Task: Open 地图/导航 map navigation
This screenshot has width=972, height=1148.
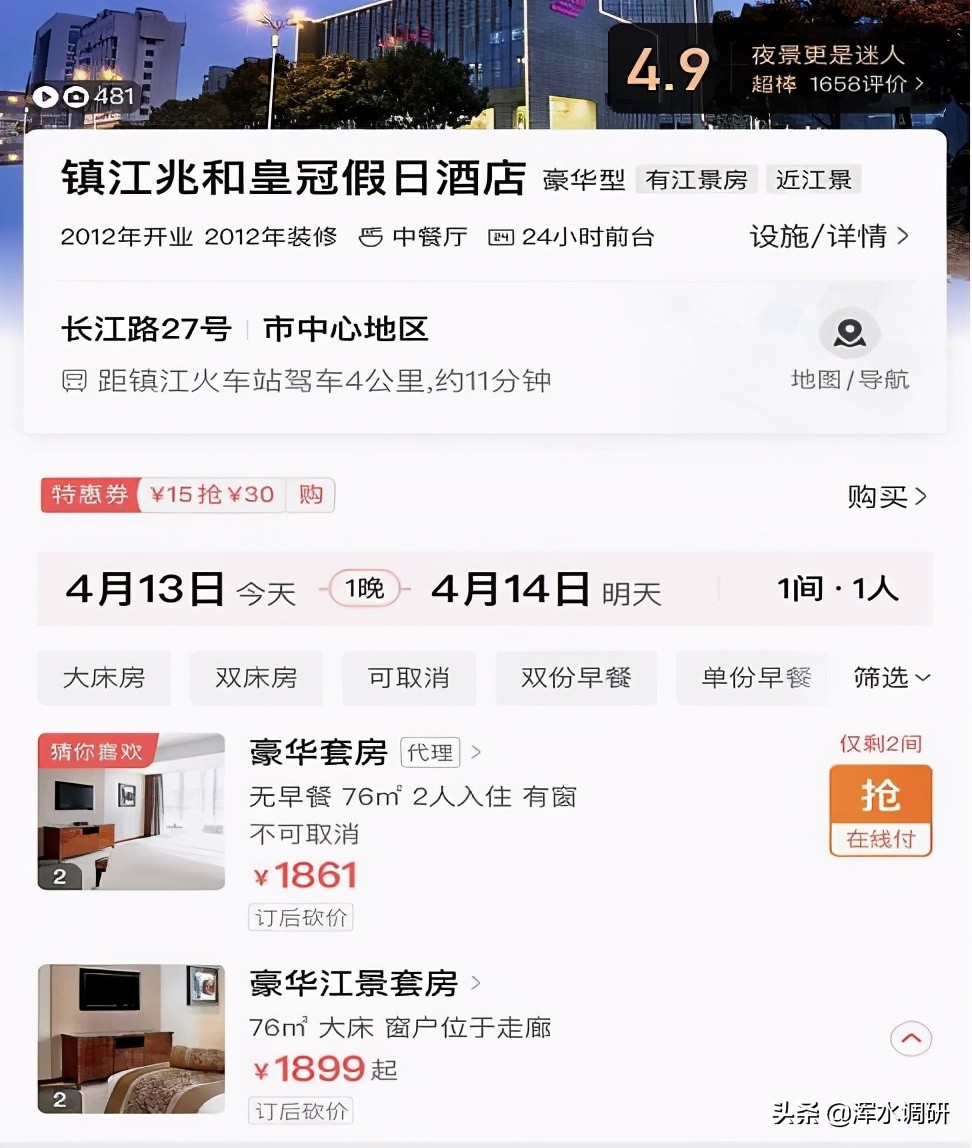Action: point(850,350)
